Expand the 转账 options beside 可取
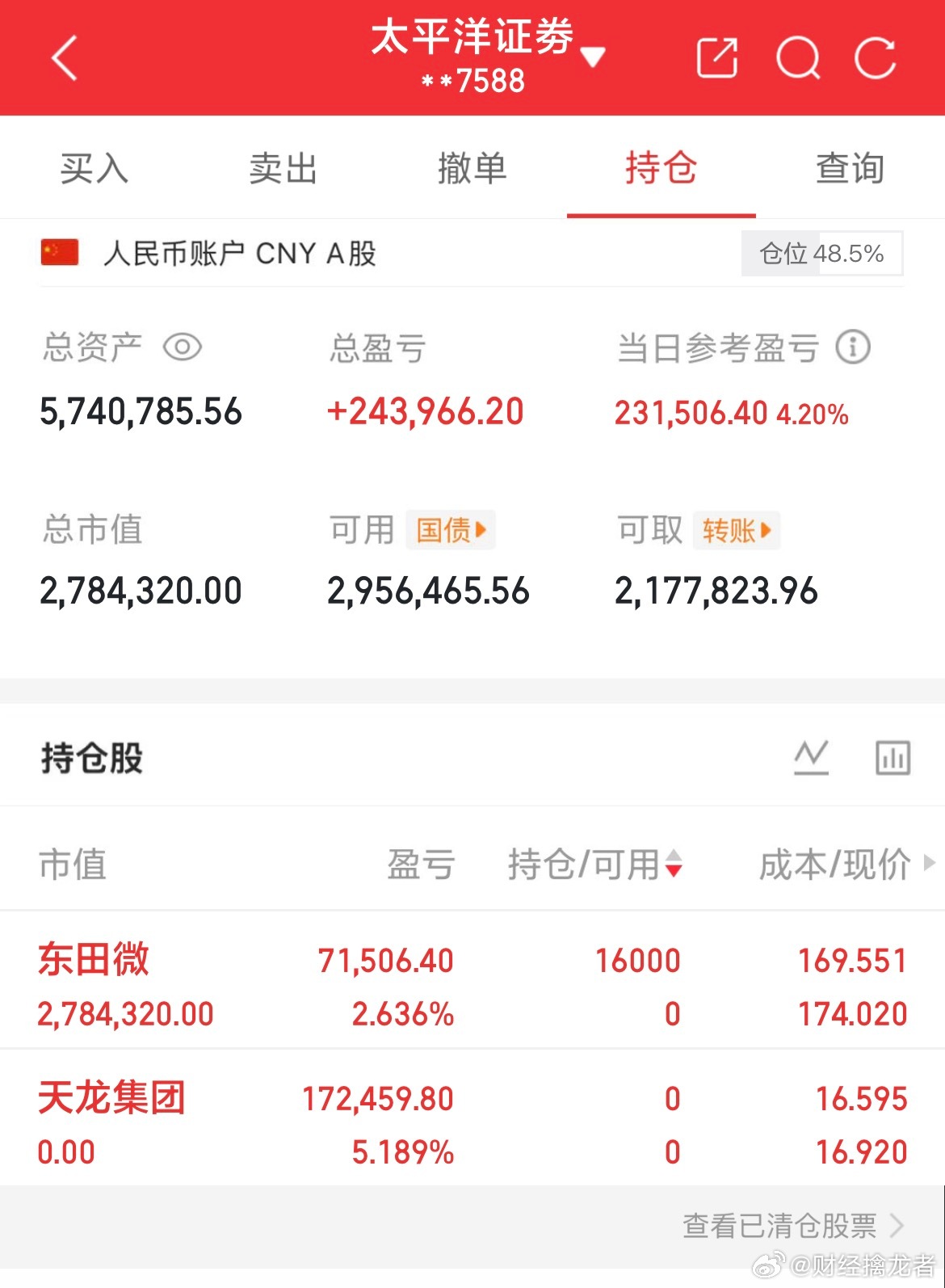The height and width of the screenshot is (1288, 945). coord(737,529)
